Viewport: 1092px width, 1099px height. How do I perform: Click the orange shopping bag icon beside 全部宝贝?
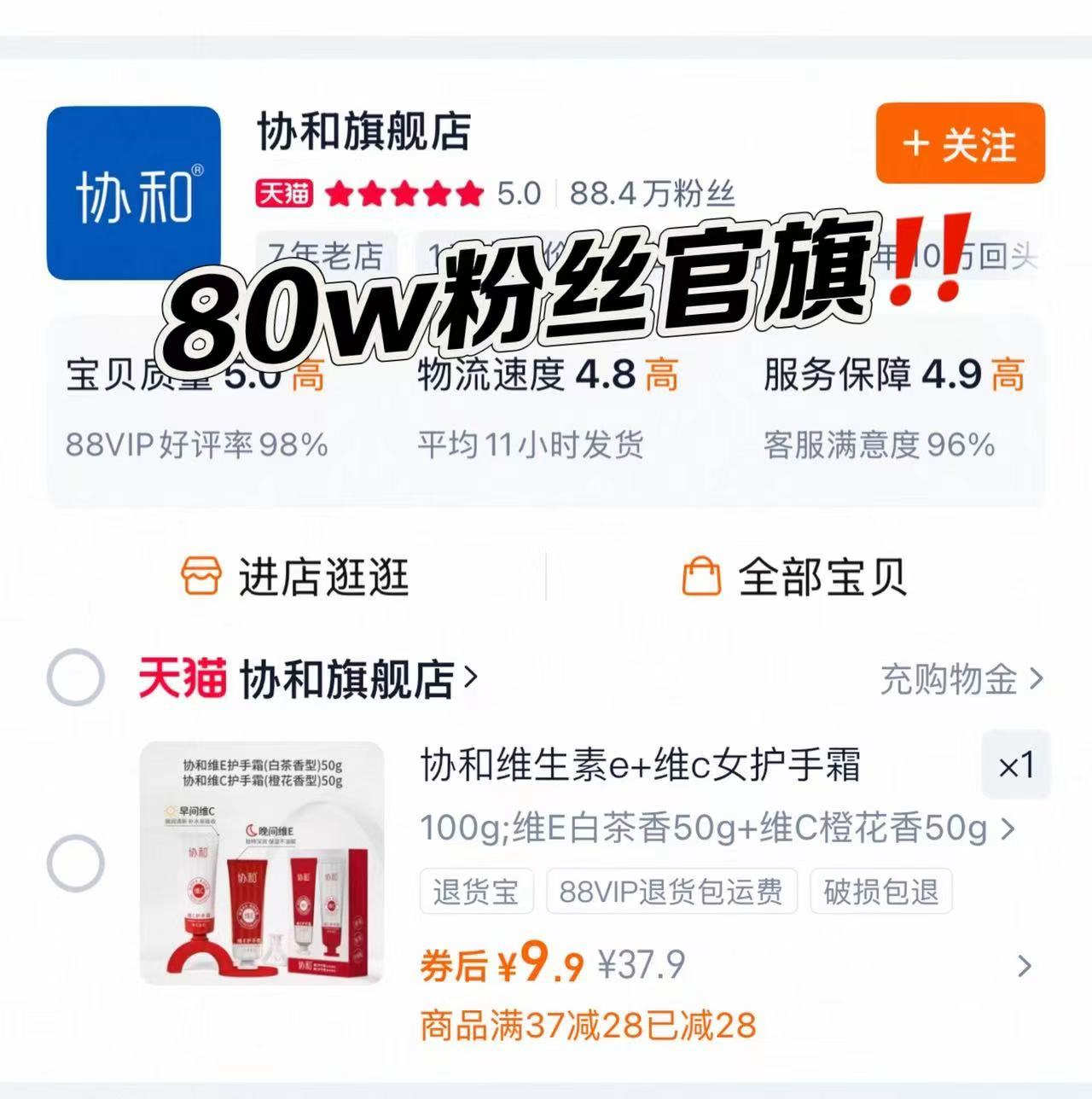pos(701,577)
